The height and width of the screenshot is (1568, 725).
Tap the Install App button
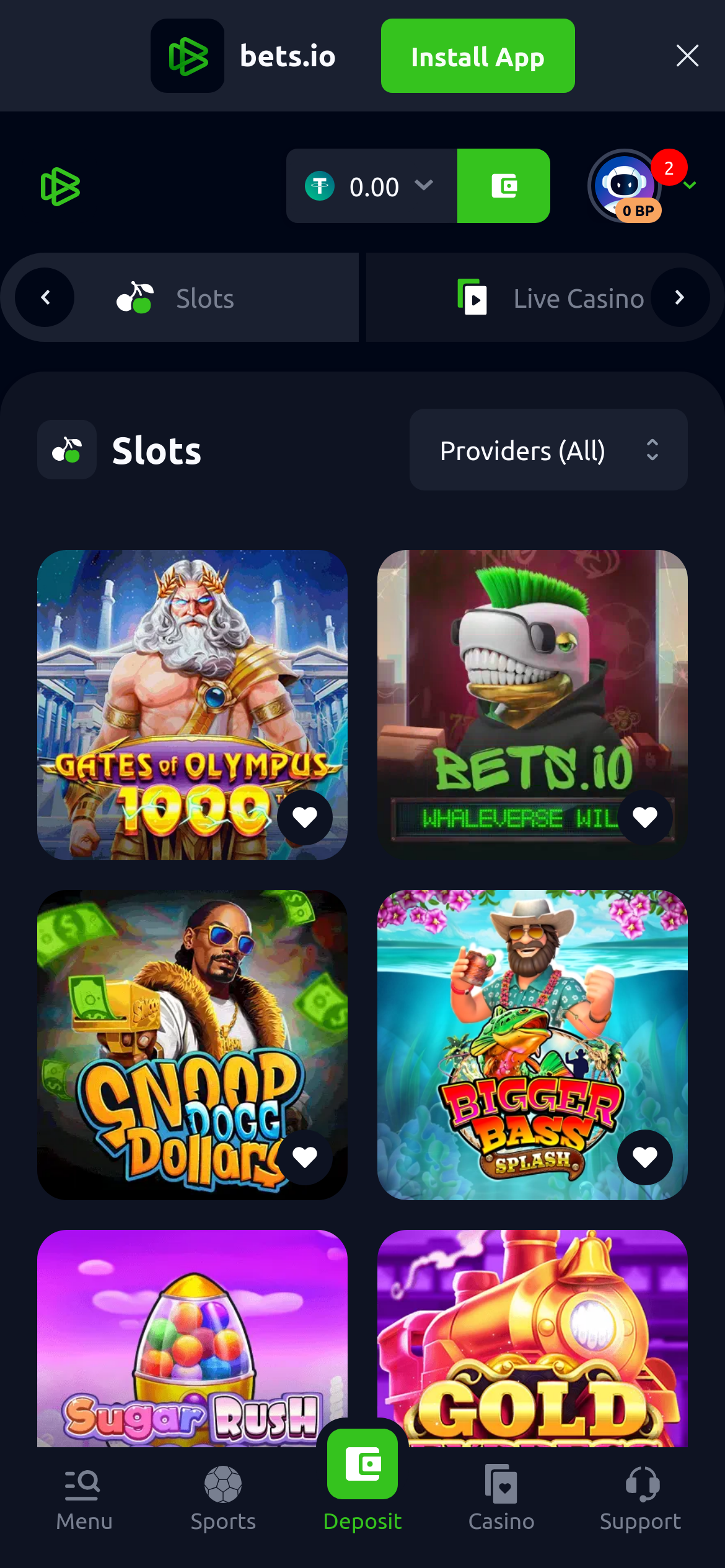(x=477, y=56)
